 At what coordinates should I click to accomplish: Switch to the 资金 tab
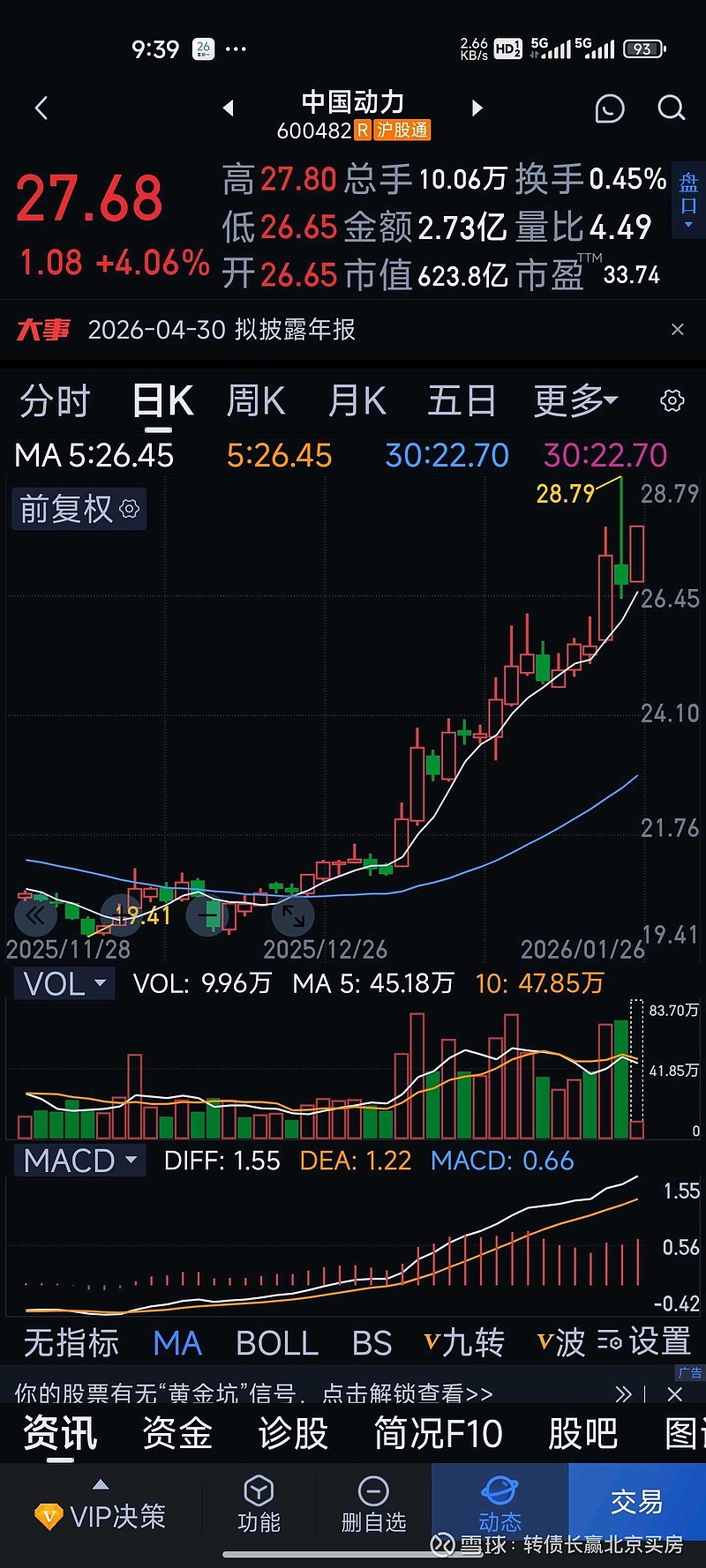(177, 1433)
